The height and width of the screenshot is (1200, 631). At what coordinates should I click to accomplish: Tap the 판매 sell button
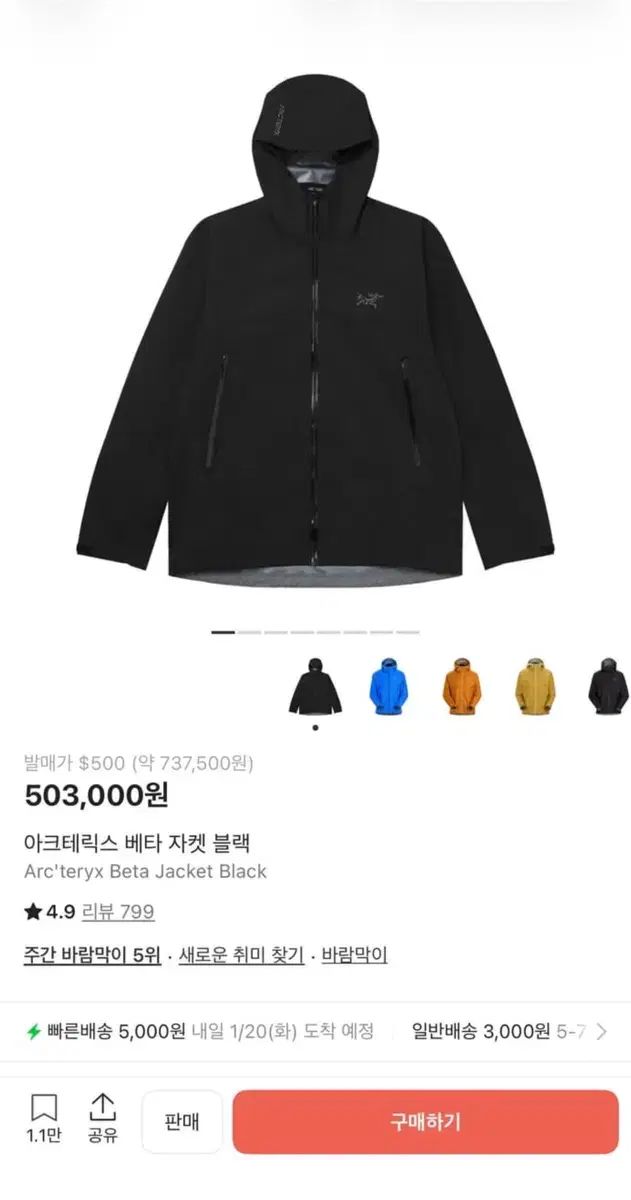[x=182, y=1121]
